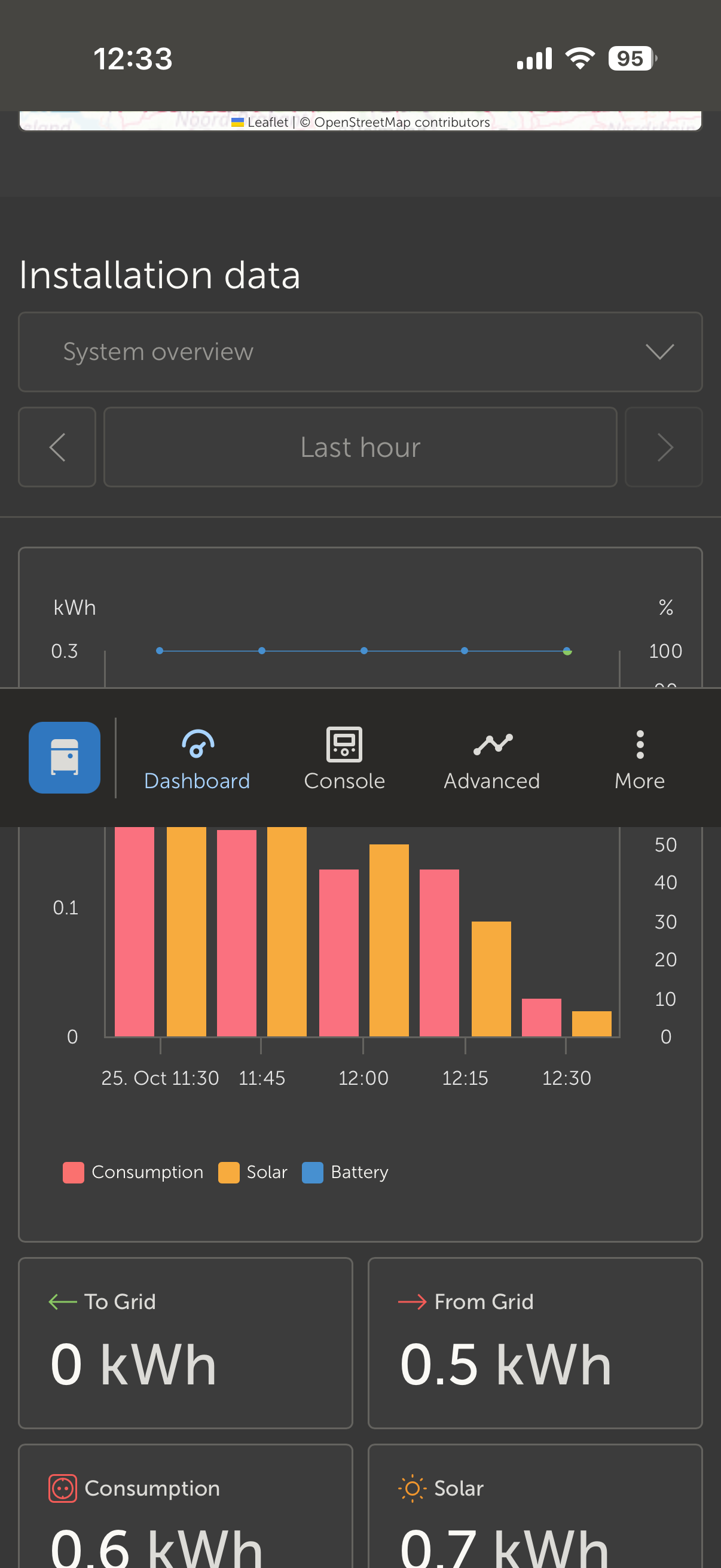Toggle the Battery series in the legend
721x1568 pixels.
(346, 1172)
